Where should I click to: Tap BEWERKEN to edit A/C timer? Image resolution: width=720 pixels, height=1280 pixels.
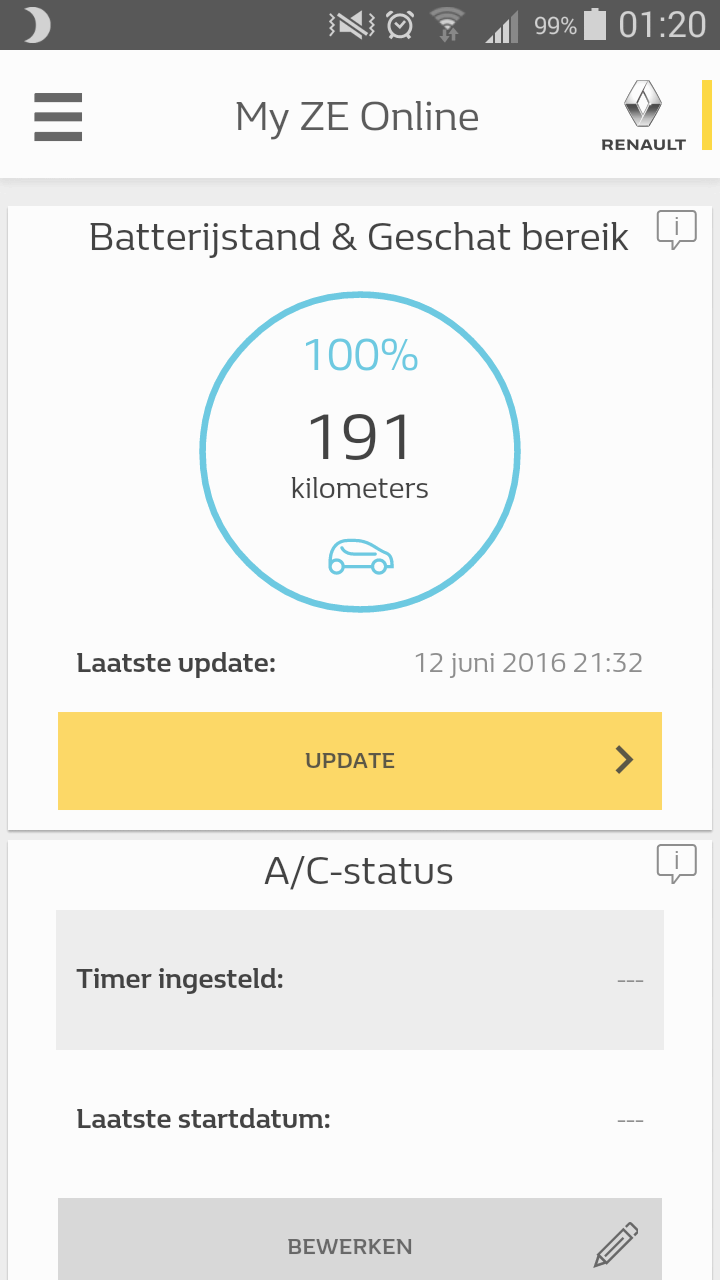coord(360,1240)
